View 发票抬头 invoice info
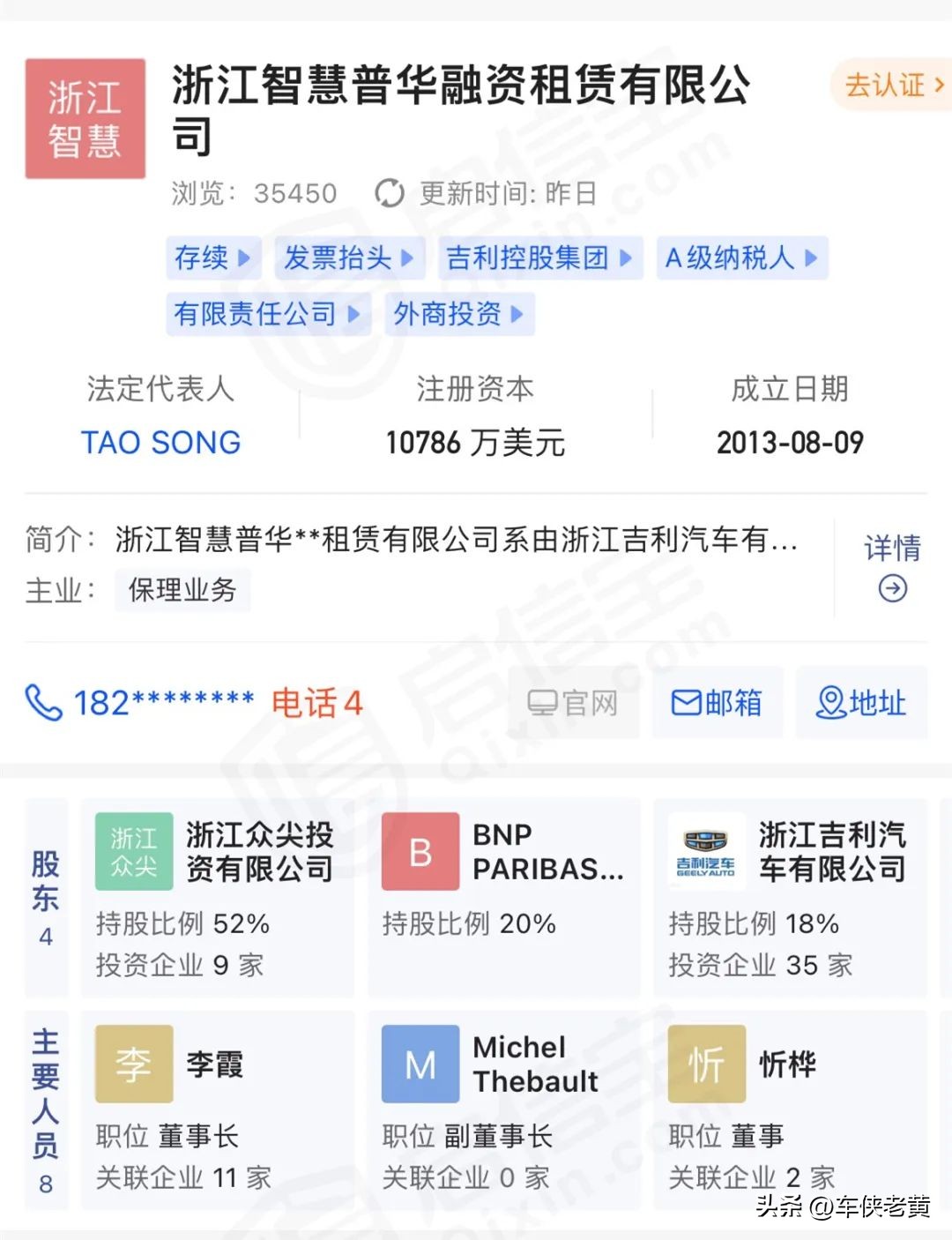This screenshot has width=952, height=1240. pyautogui.click(x=349, y=258)
